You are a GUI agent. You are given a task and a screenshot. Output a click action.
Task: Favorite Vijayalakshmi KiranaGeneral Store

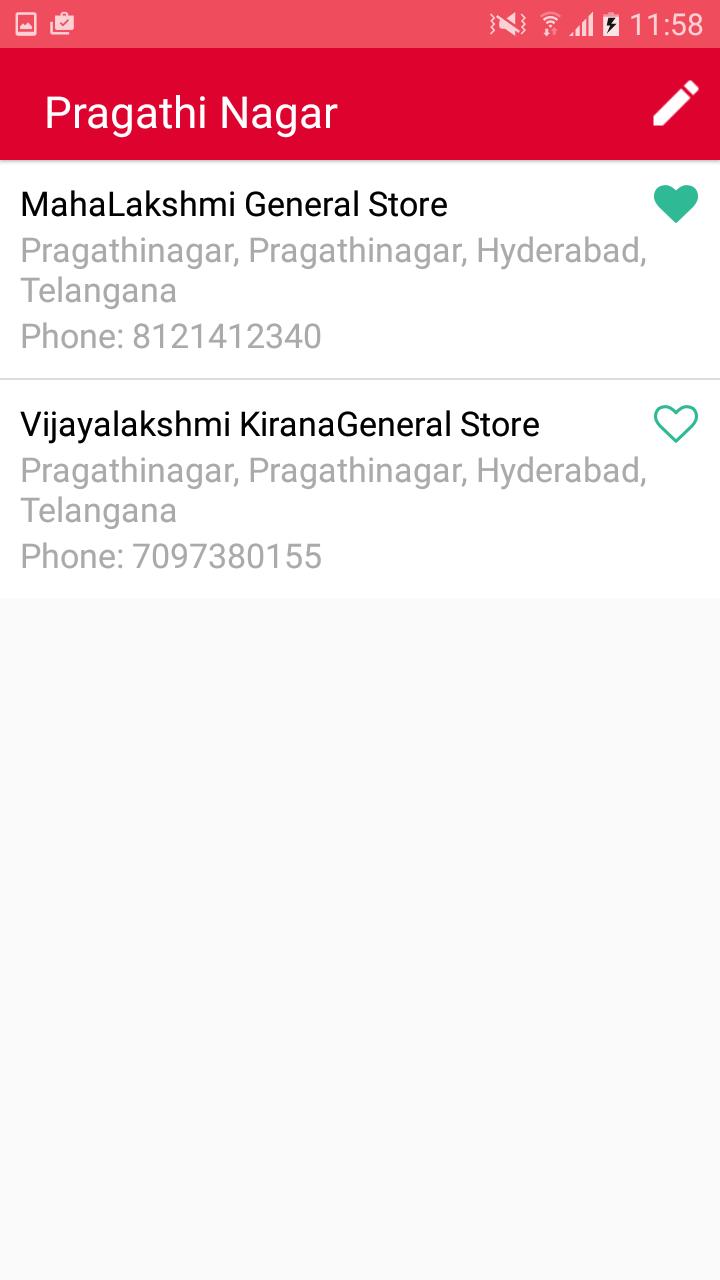tap(676, 423)
